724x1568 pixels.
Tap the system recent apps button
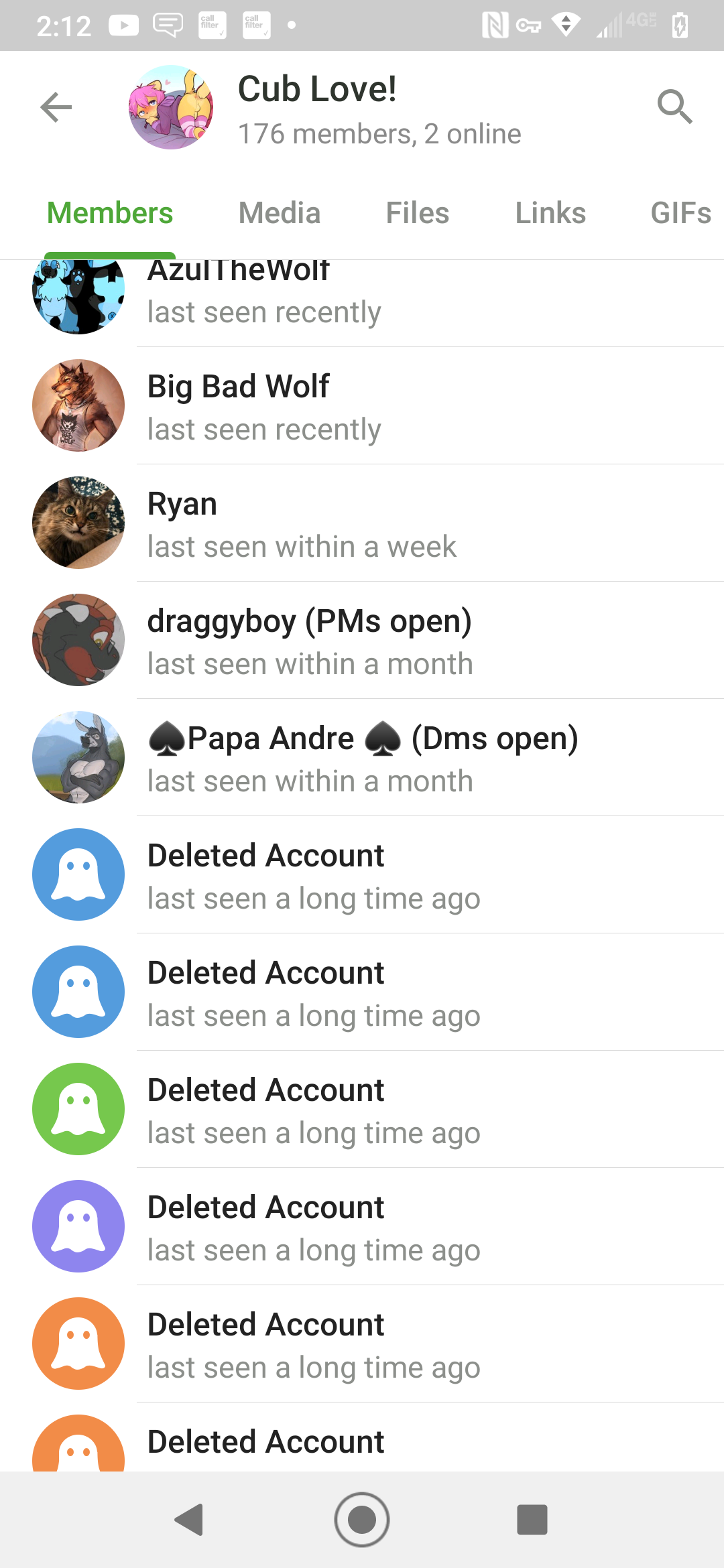pyautogui.click(x=532, y=1519)
